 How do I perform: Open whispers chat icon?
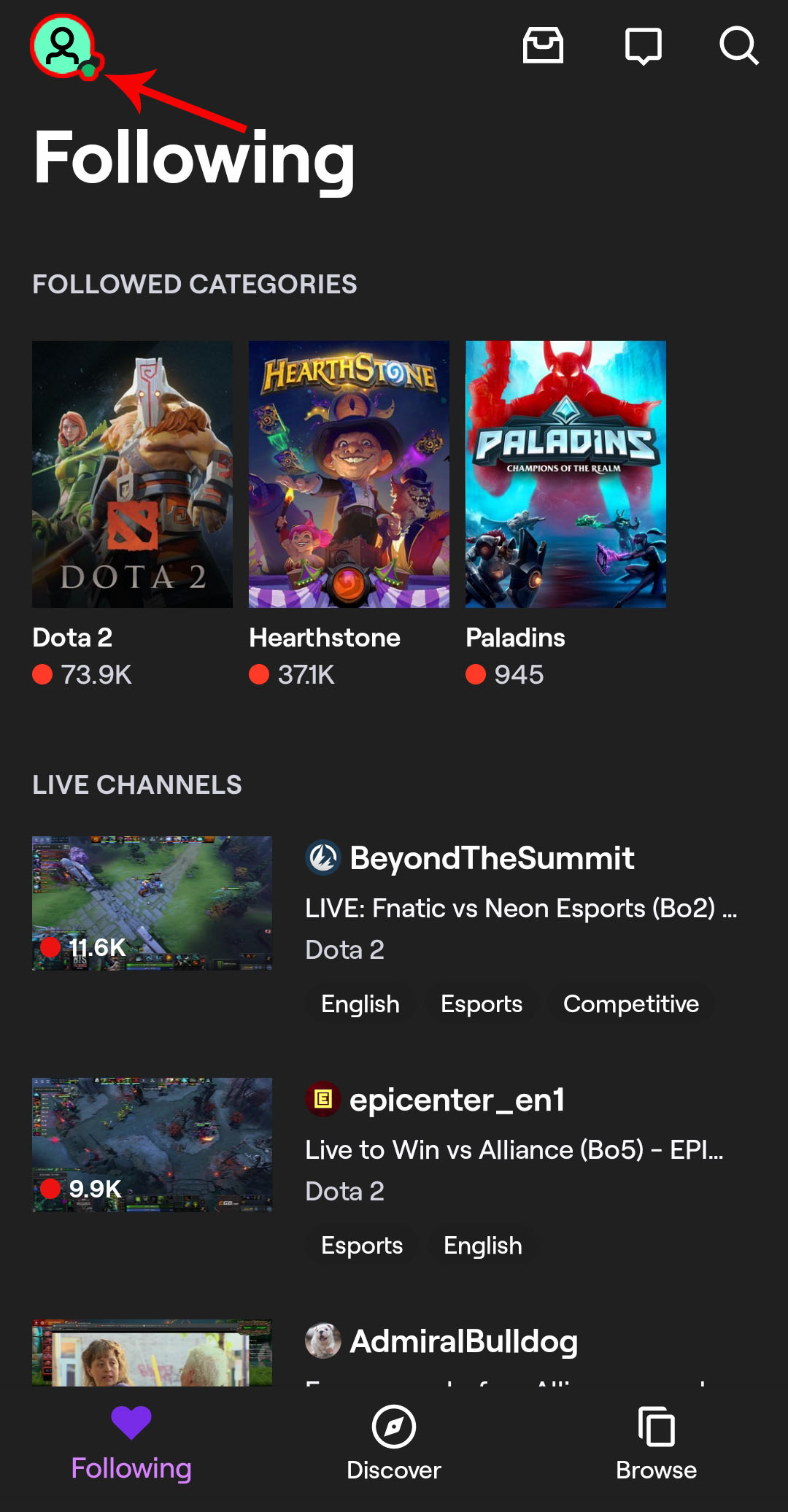[x=643, y=46]
